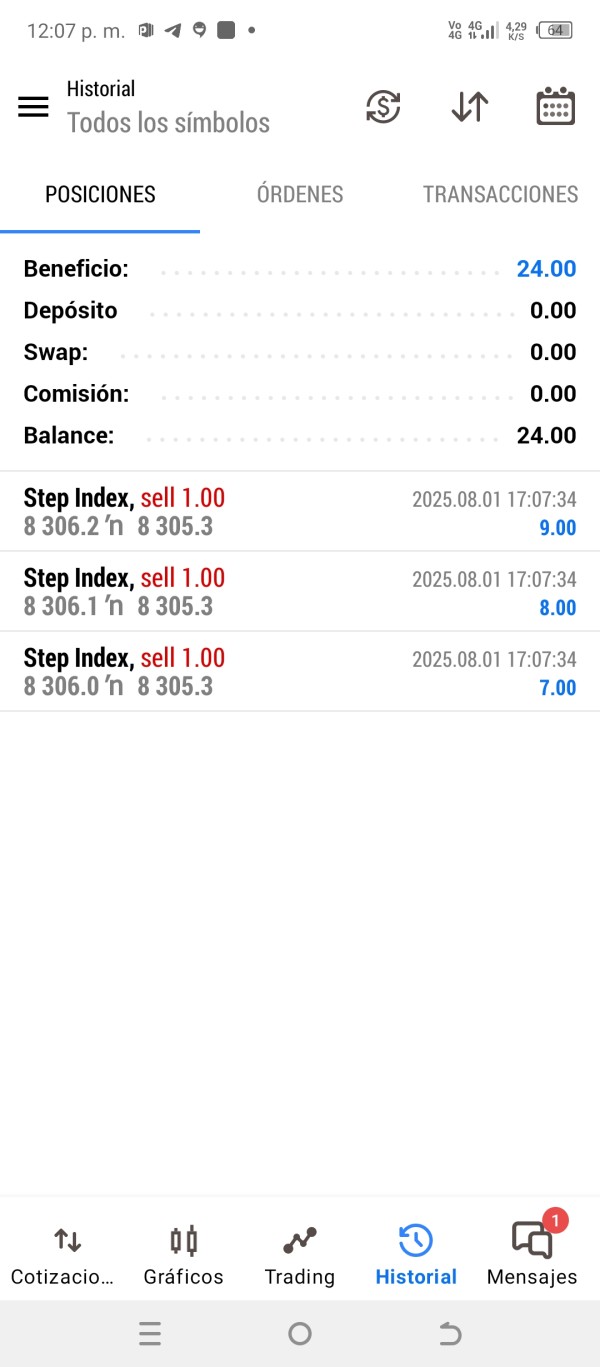600x1367 pixels.
Task: Tap the currency refresh icon
Action: [383, 107]
